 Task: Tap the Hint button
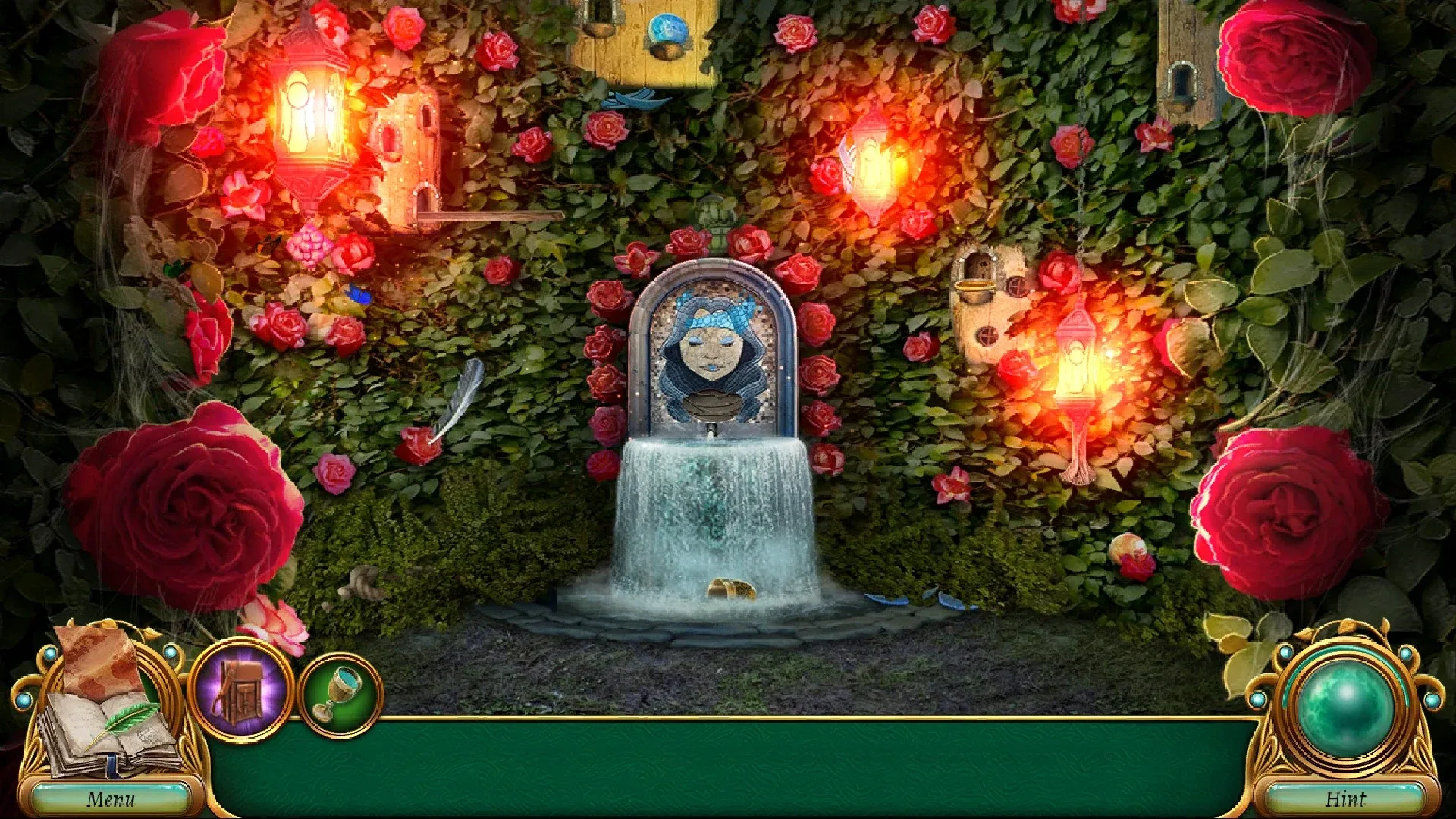pos(1345,799)
